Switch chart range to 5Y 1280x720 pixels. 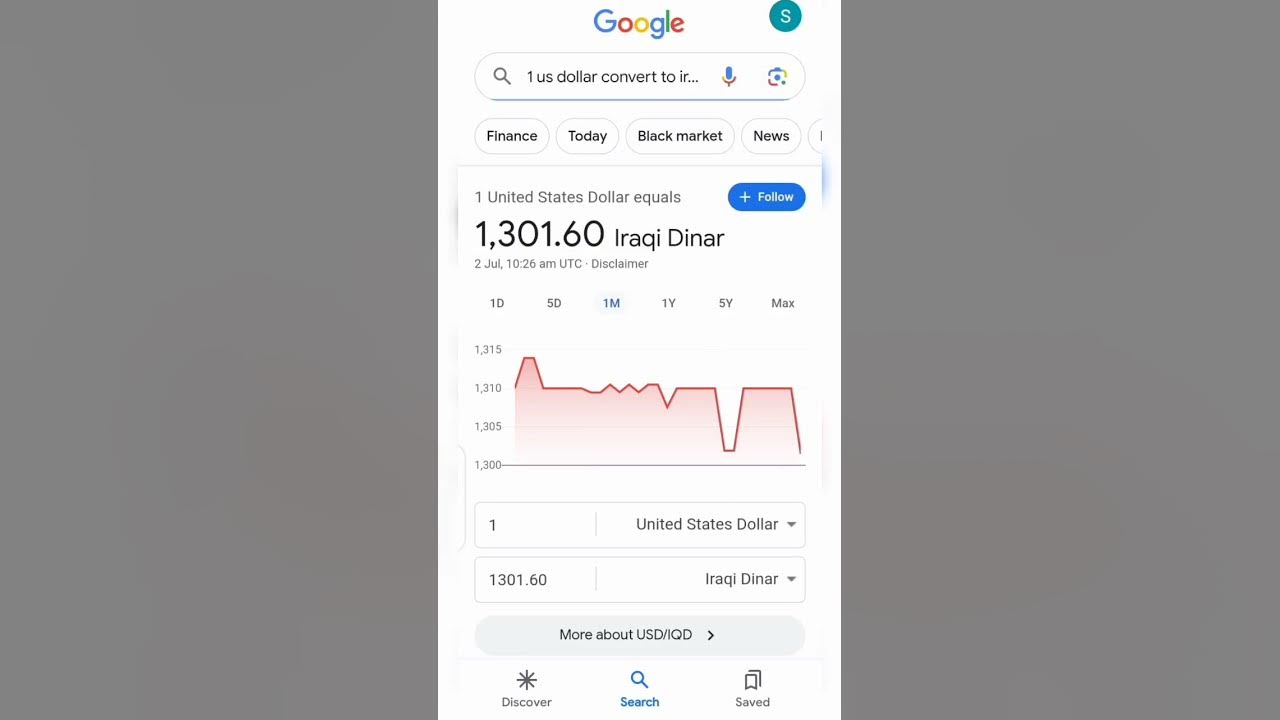point(726,303)
